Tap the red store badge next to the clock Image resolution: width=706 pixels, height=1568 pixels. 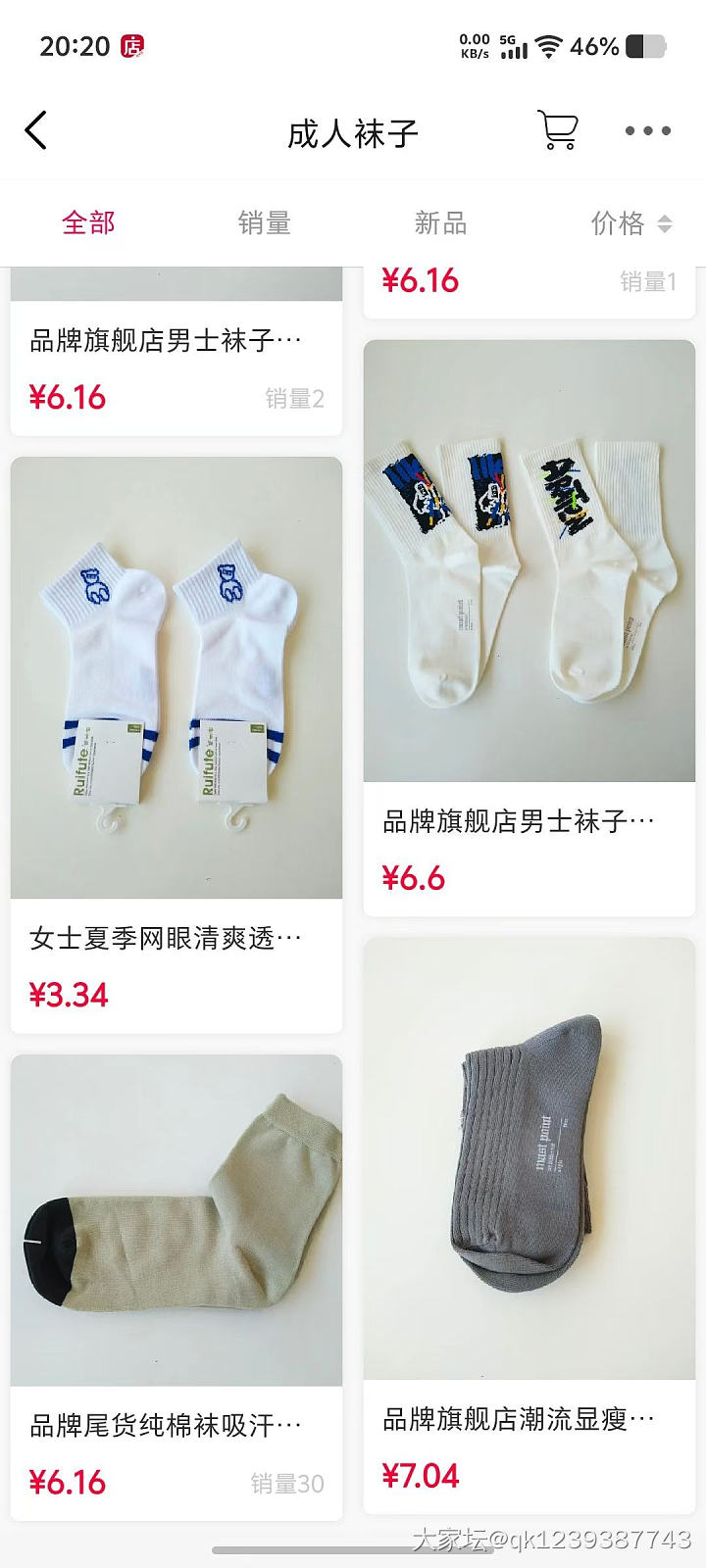tap(132, 44)
